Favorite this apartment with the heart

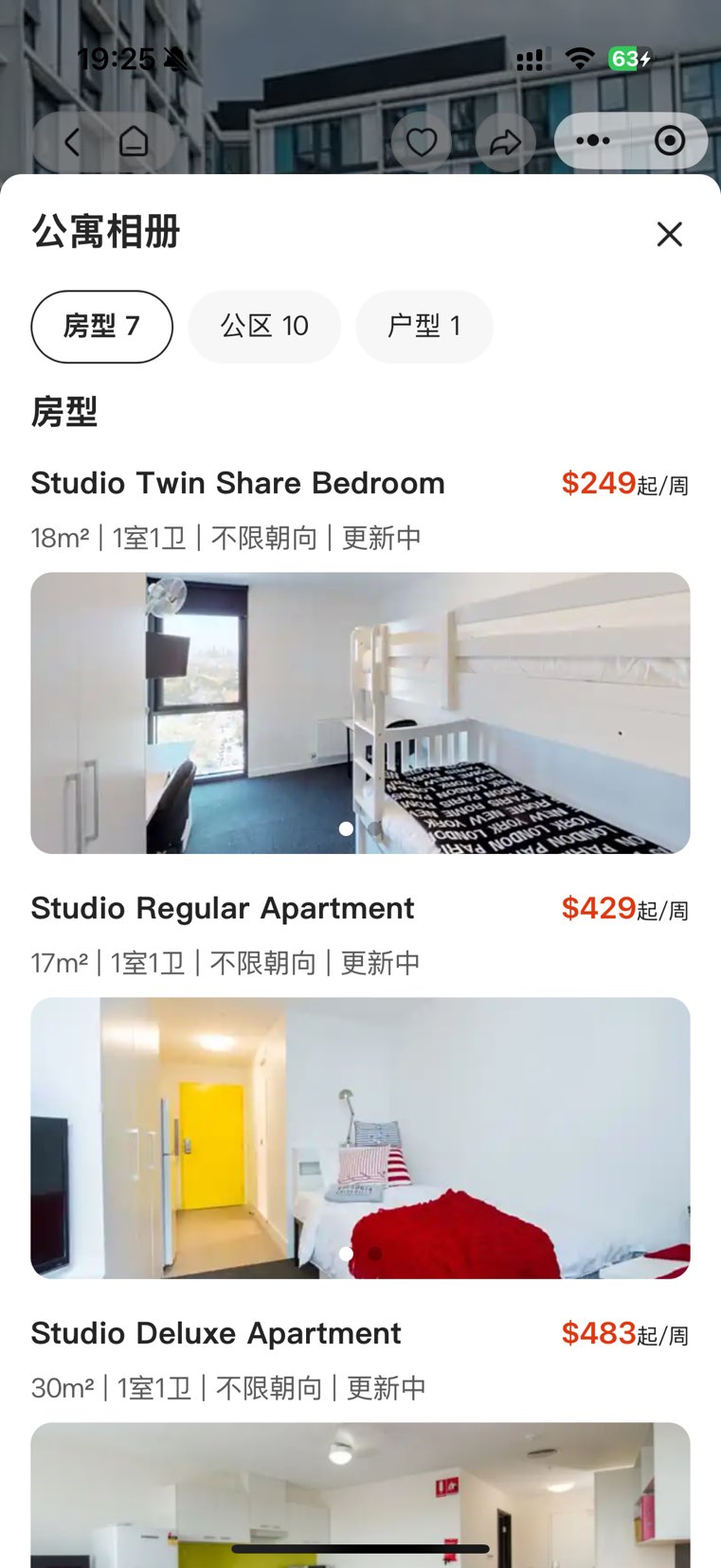point(422,142)
